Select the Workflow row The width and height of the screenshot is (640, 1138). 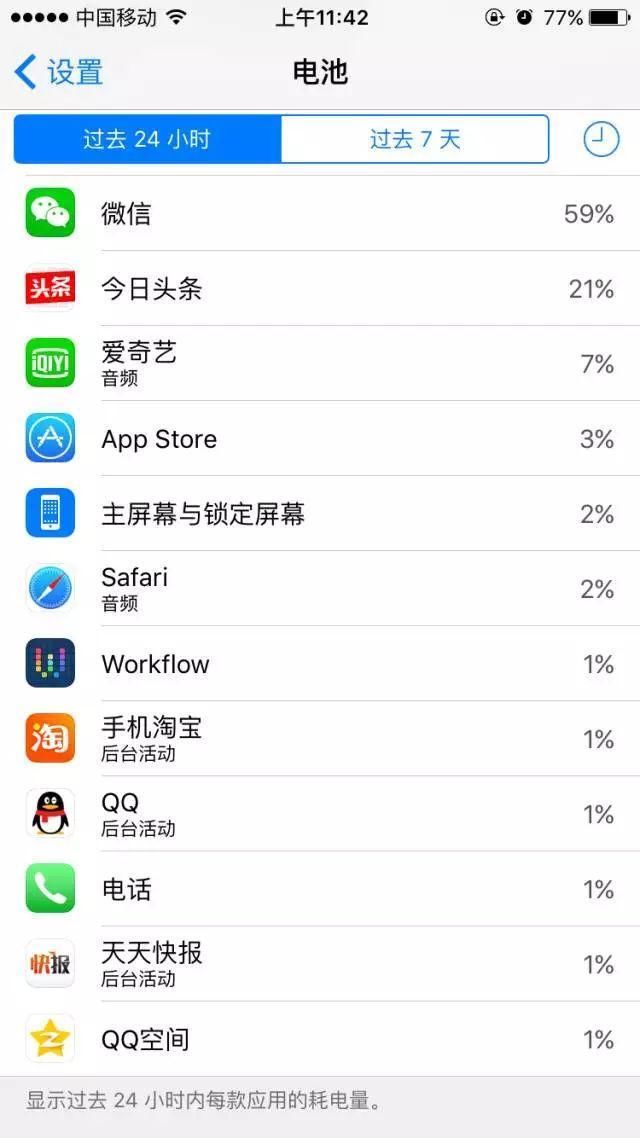(x=320, y=664)
